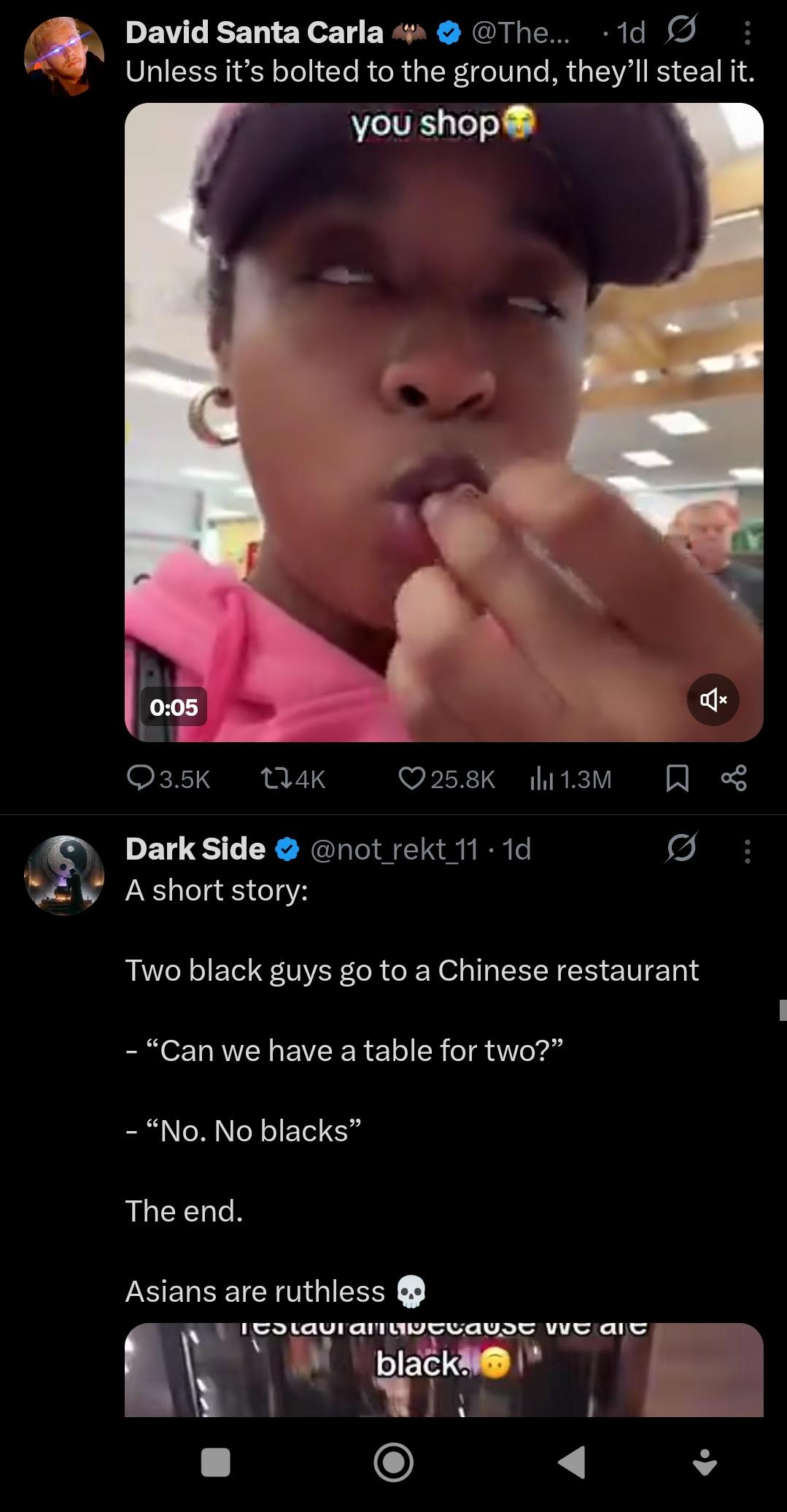The height and width of the screenshot is (1512, 787).
Task: Tap the Grok icon on Dark Side's post
Action: 681,849
